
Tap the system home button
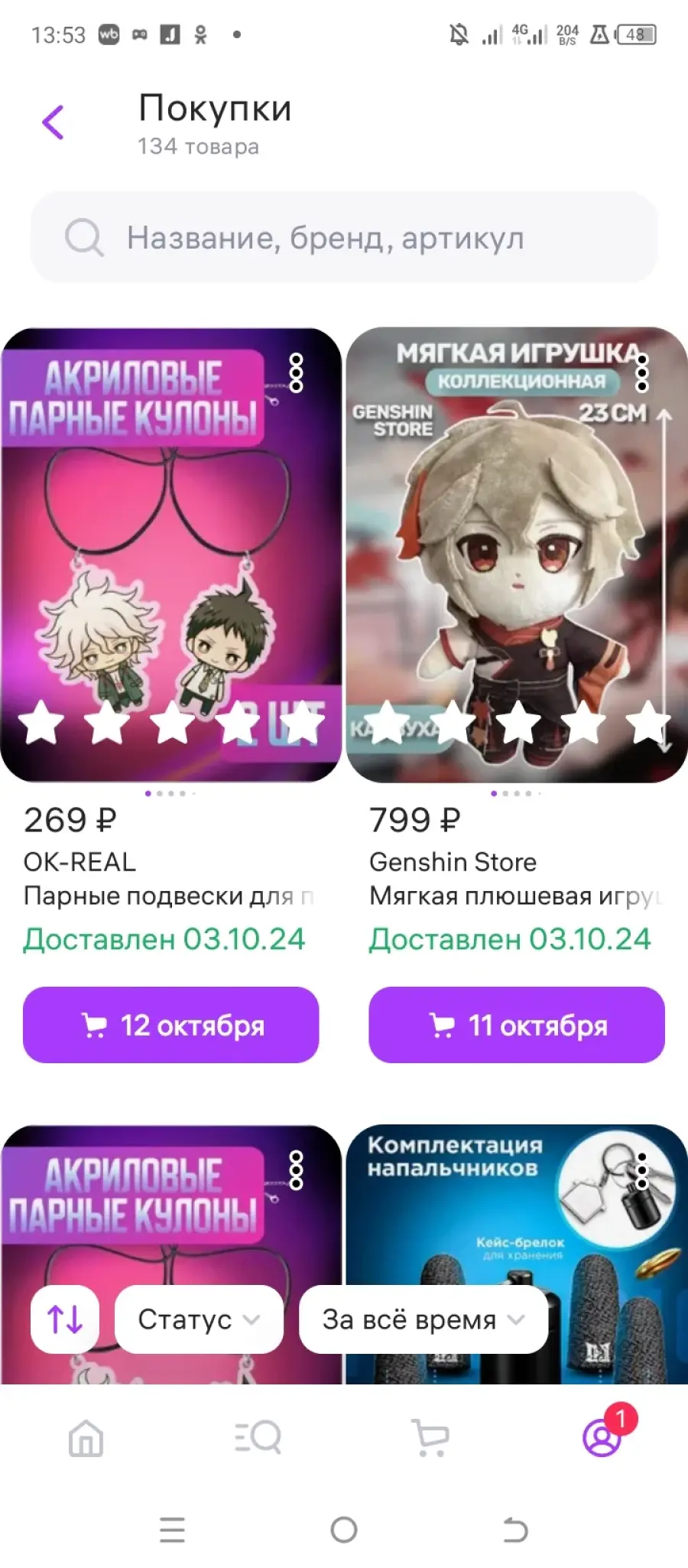pyautogui.click(x=344, y=1530)
